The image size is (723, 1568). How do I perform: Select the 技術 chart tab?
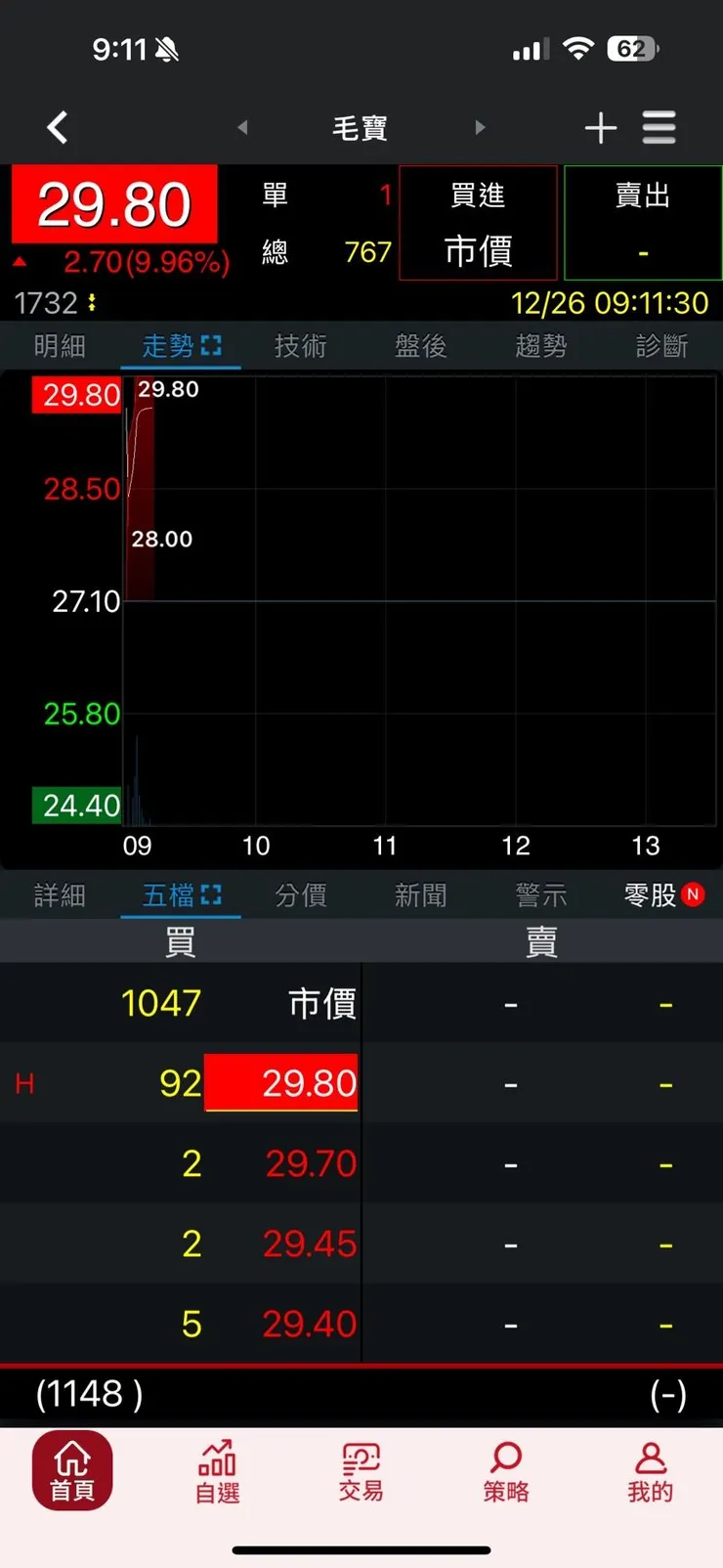tap(301, 346)
